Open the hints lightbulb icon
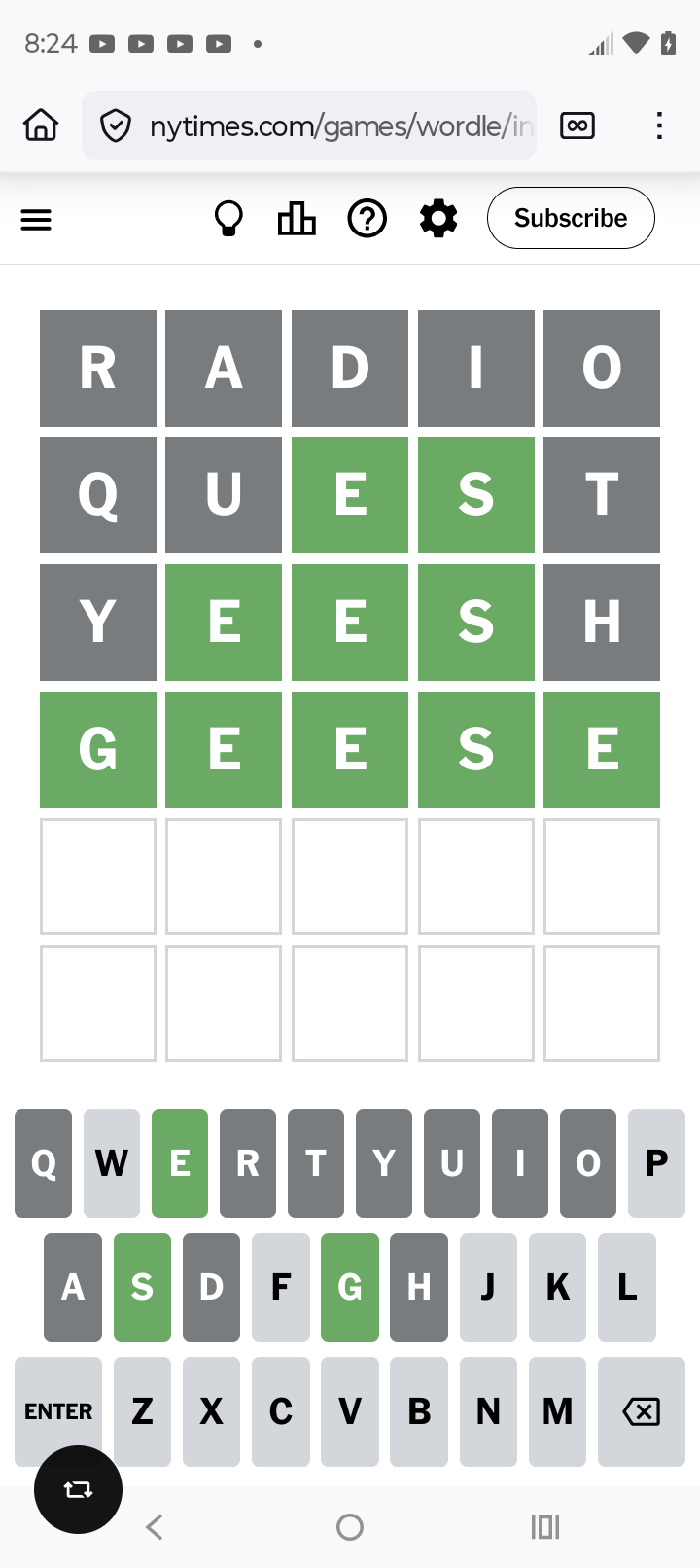Screen dimensions: 700x1568 [x=228, y=219]
